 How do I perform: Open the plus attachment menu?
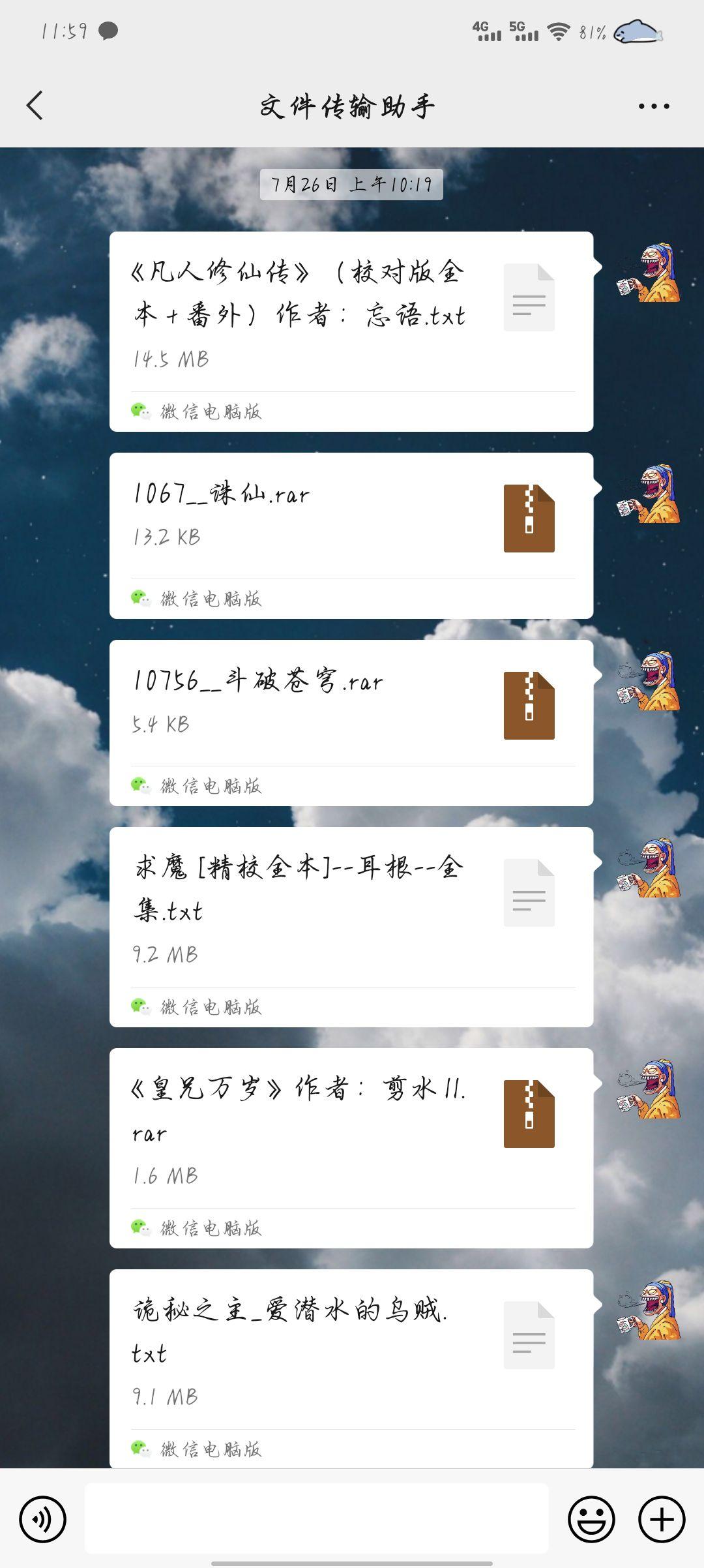click(662, 1519)
